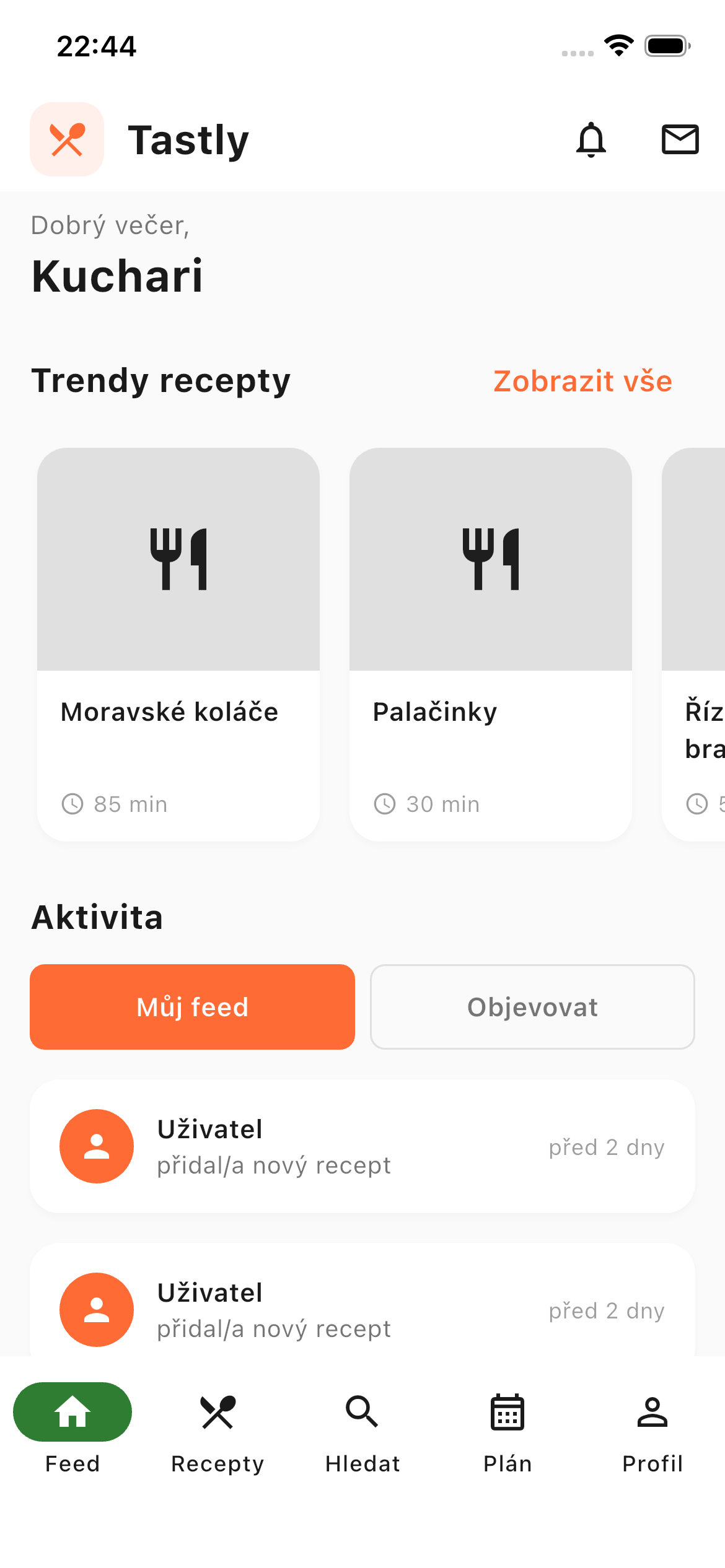Image resolution: width=725 pixels, height=1568 pixels.
Task: Tap the green home icon for Feed
Action: [x=72, y=1413]
